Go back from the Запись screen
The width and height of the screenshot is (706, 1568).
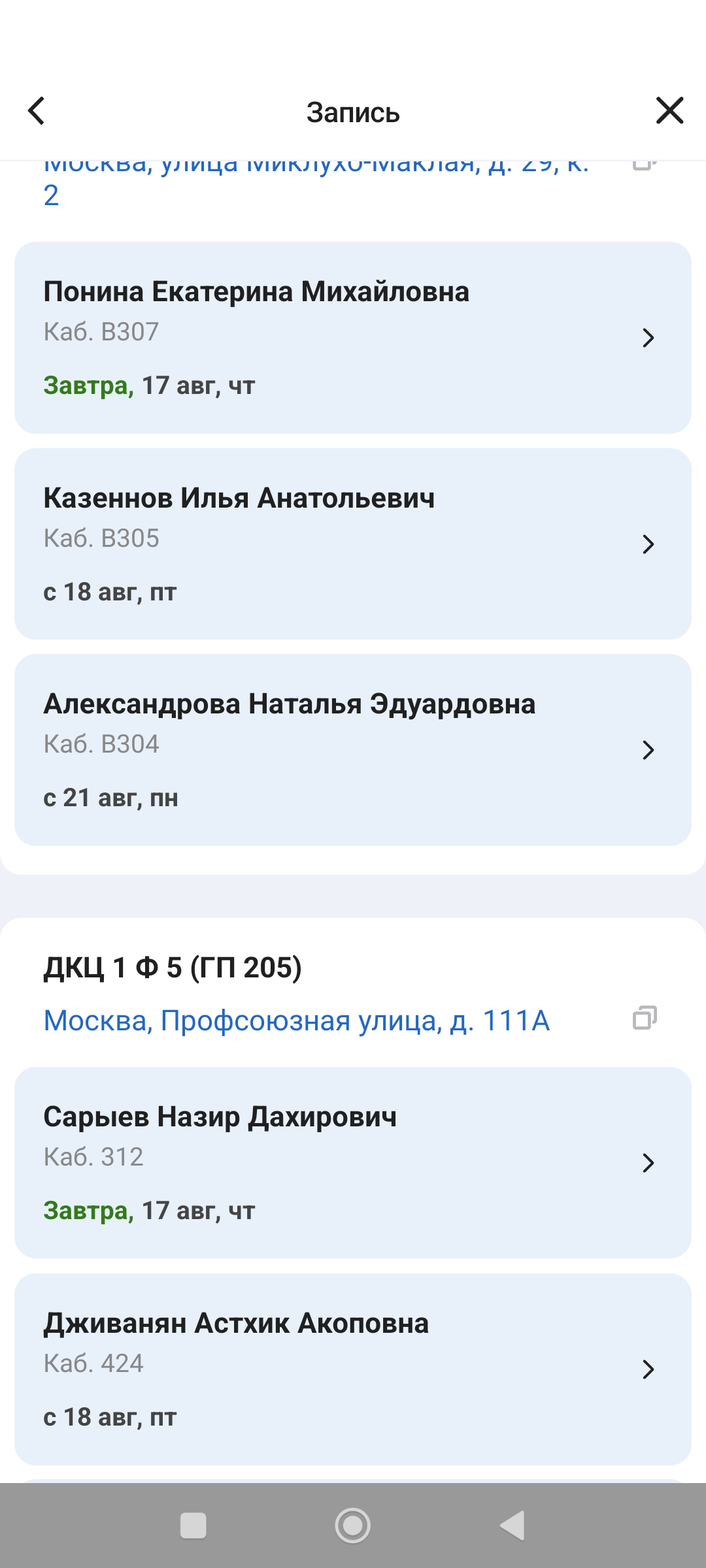pyautogui.click(x=37, y=111)
